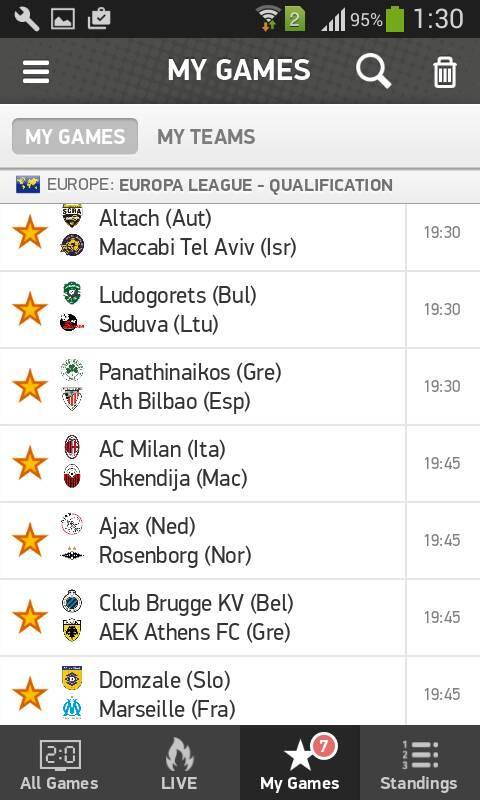The image size is (480, 800).
Task: Open Panathinaikos vs Ath Bilbao match
Action: tap(240, 387)
